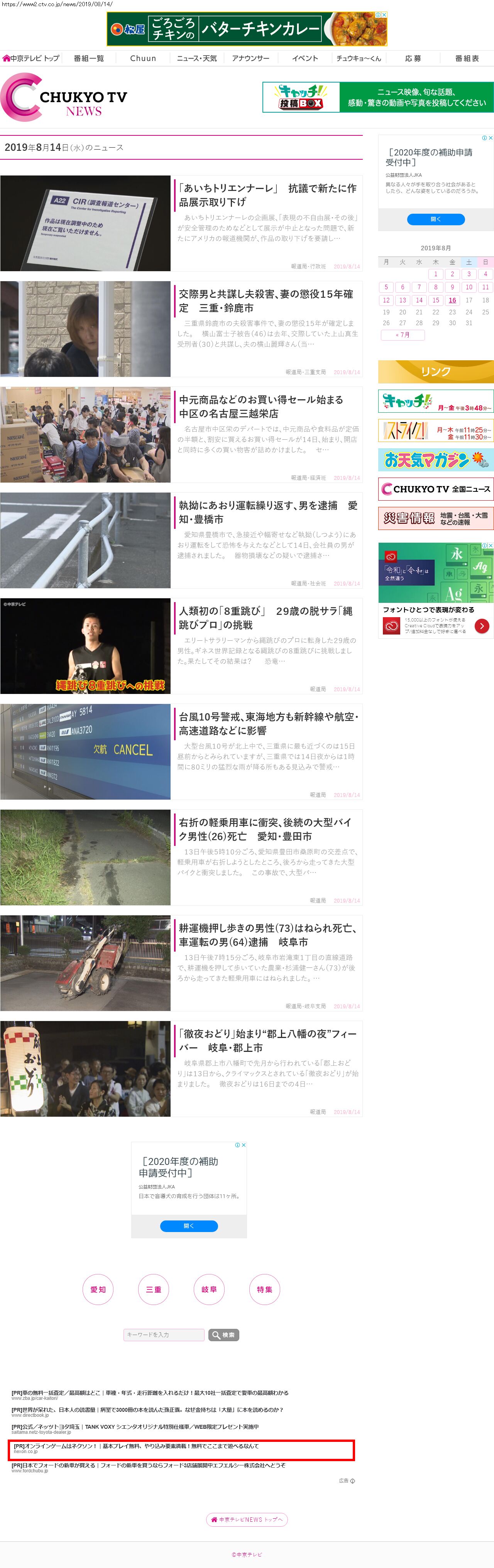This screenshot has width=494, height=1568.
Task: Open the 8重跳び rope challenge article
Action: pyautogui.click(x=266, y=617)
